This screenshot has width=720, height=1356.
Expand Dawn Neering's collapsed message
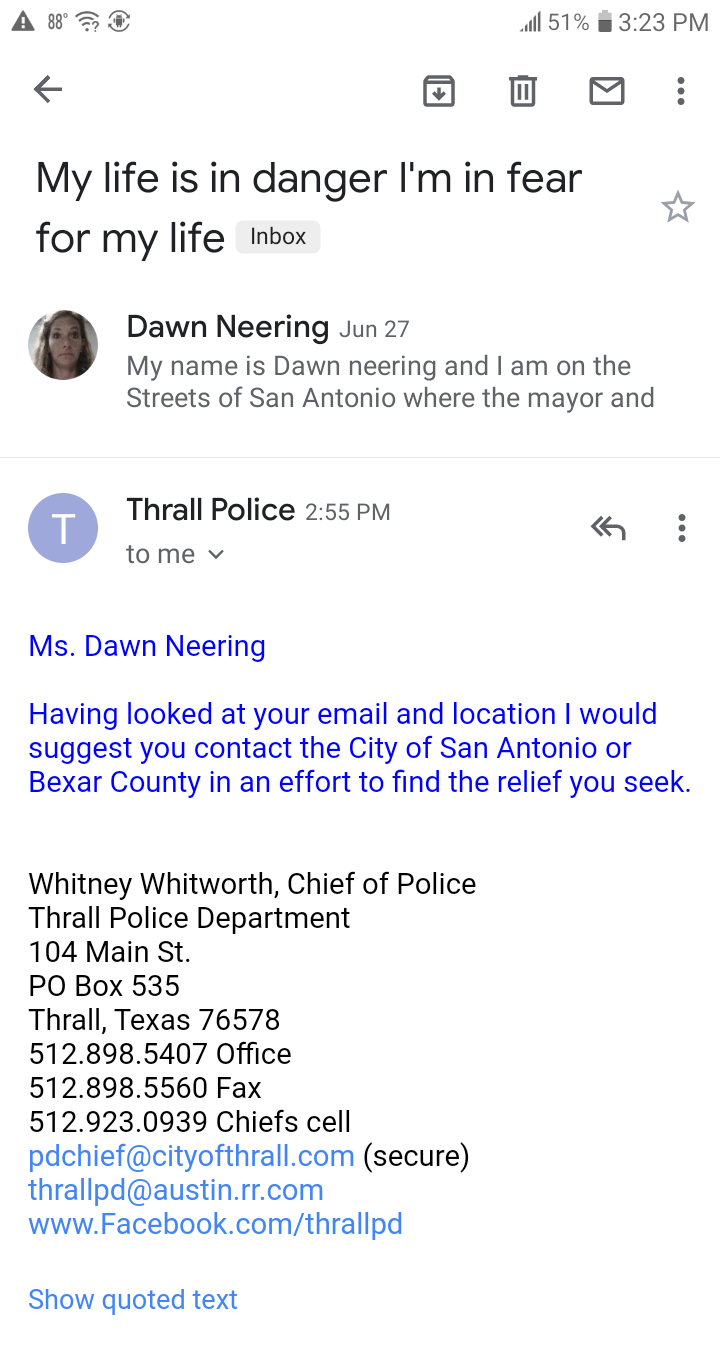tap(390, 363)
